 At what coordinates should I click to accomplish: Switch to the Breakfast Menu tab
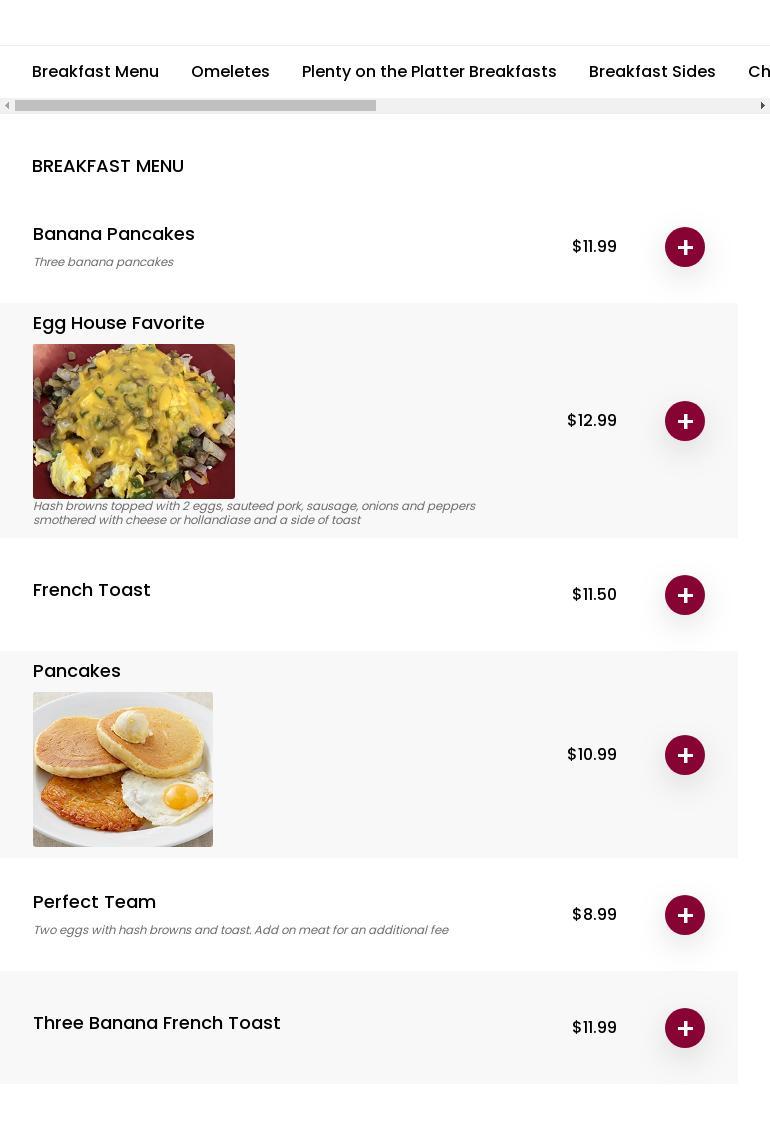pyautogui.click(x=95, y=72)
